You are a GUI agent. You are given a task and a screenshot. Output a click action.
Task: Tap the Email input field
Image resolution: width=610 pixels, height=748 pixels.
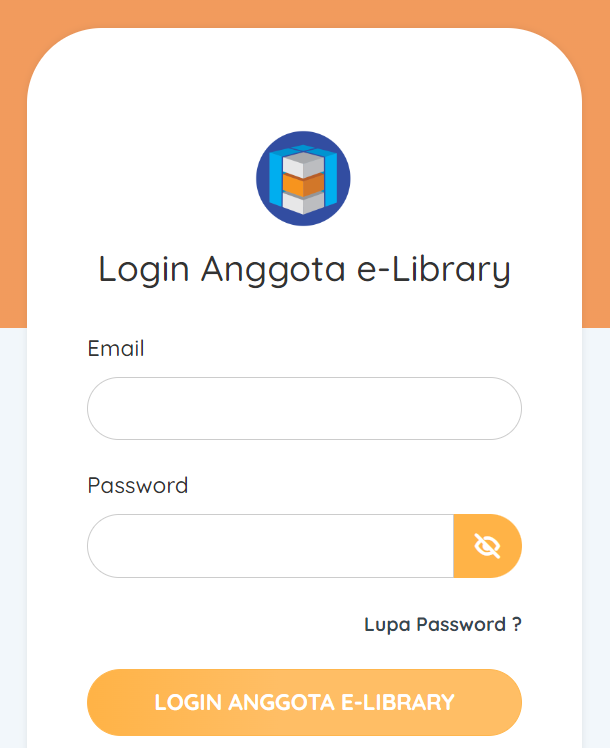[x=304, y=409]
